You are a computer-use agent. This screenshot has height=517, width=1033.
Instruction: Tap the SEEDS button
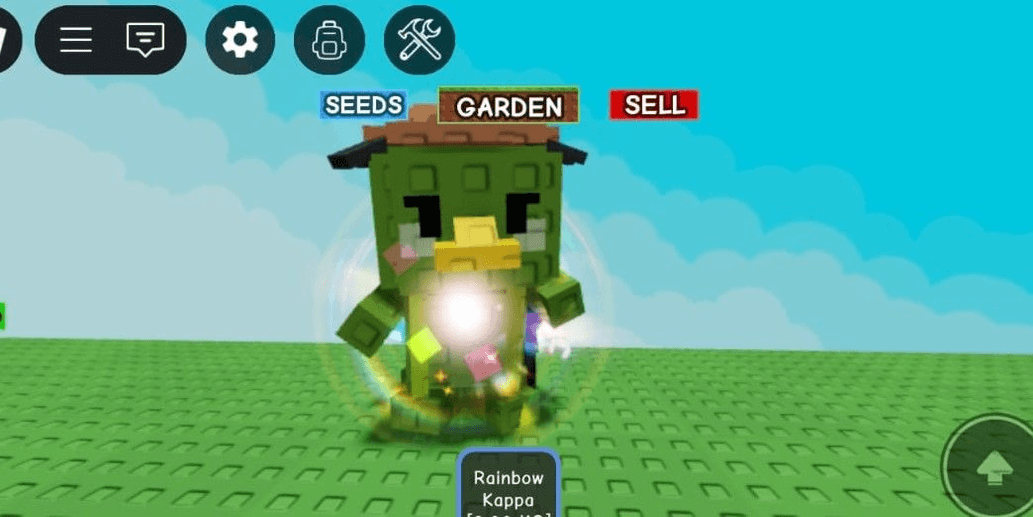click(x=364, y=105)
